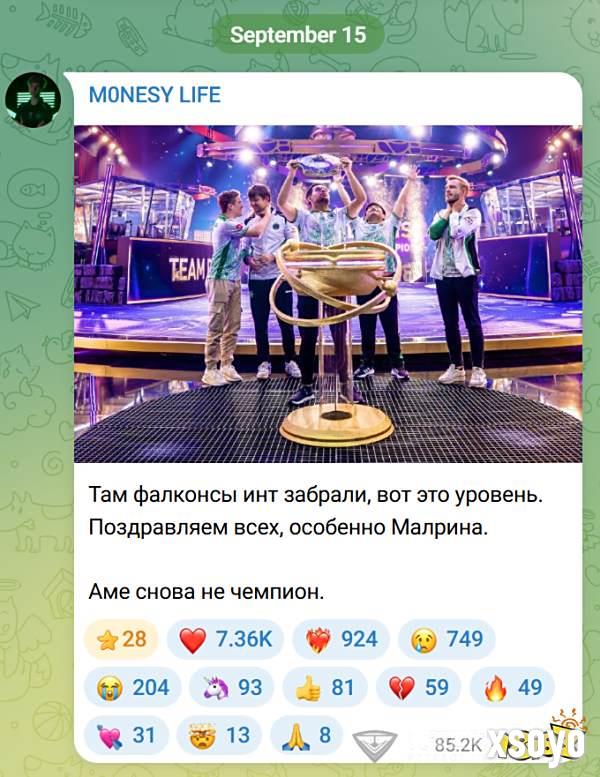Open the M0NESY LIFE channel avatar

tap(33, 100)
